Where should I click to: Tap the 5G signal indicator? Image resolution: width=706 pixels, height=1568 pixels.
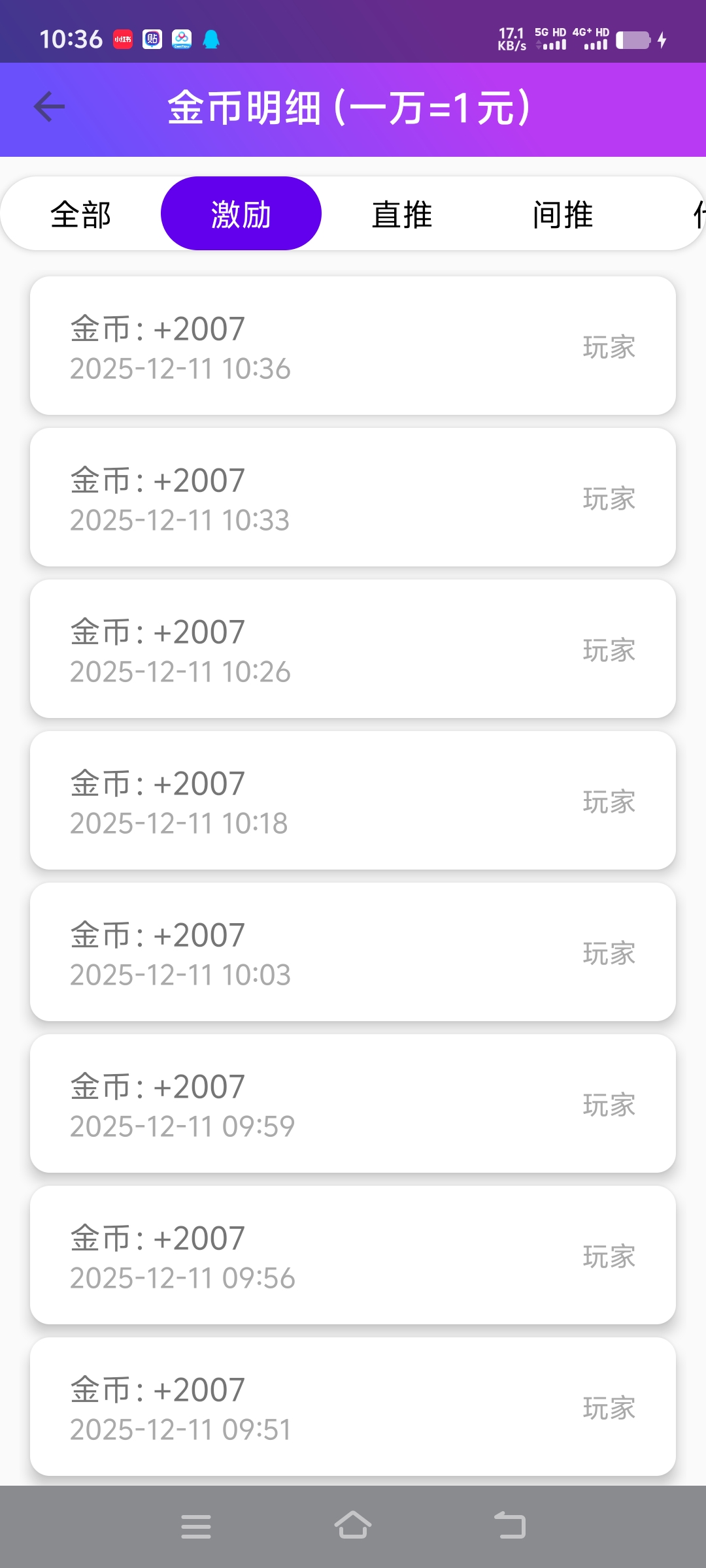tap(550, 41)
